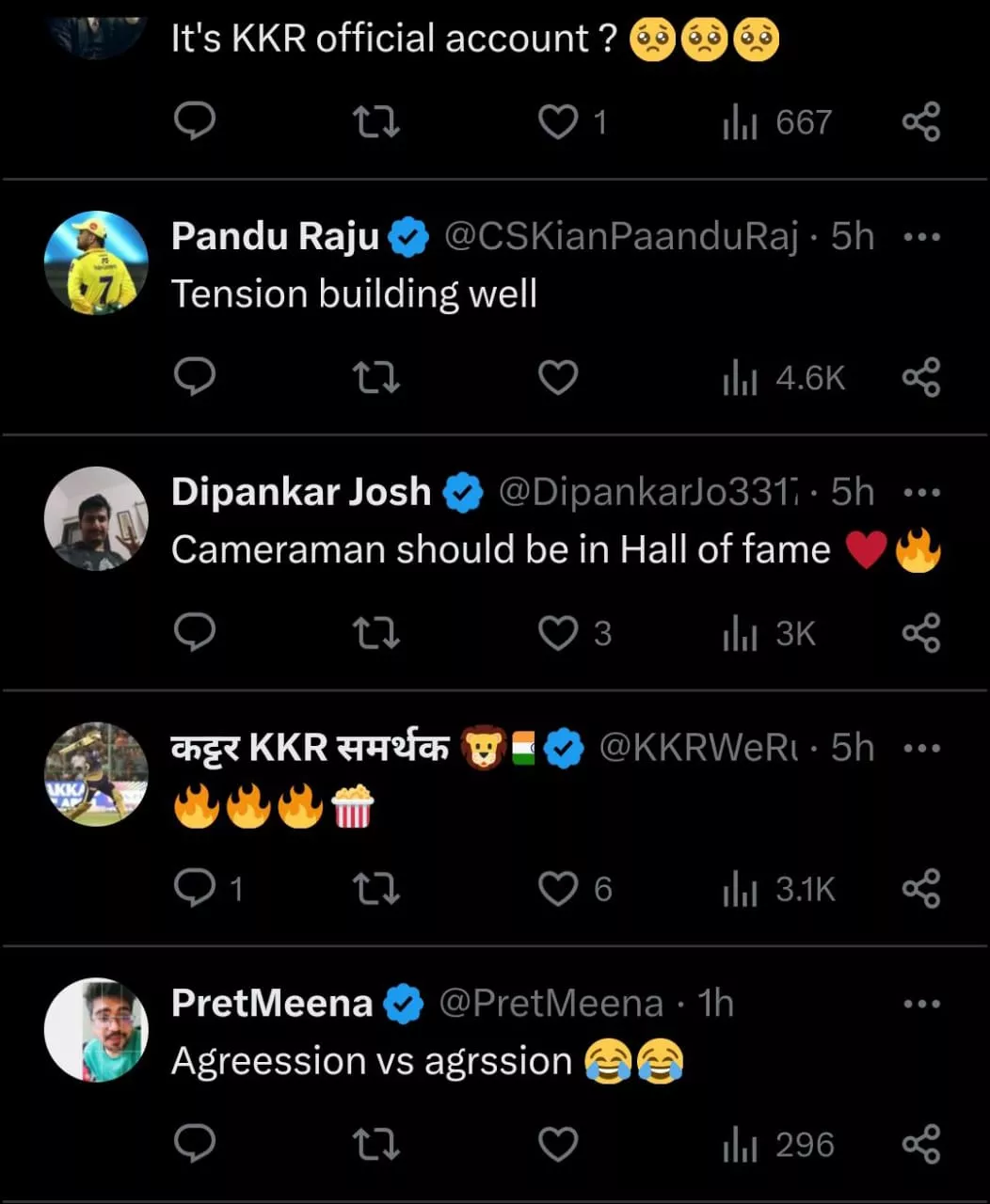
Task: Like Pandu Raju's reply
Action: pos(557,378)
